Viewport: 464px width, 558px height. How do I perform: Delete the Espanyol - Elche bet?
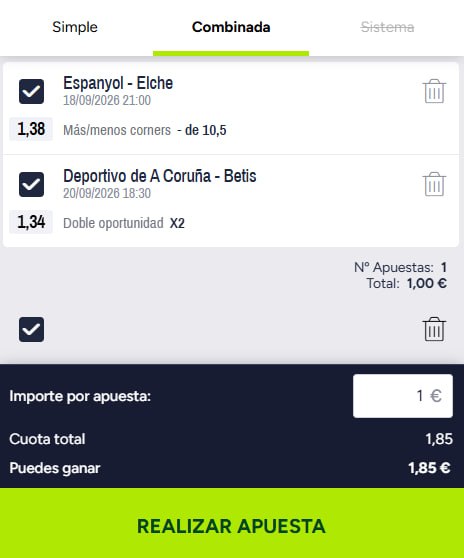[434, 91]
